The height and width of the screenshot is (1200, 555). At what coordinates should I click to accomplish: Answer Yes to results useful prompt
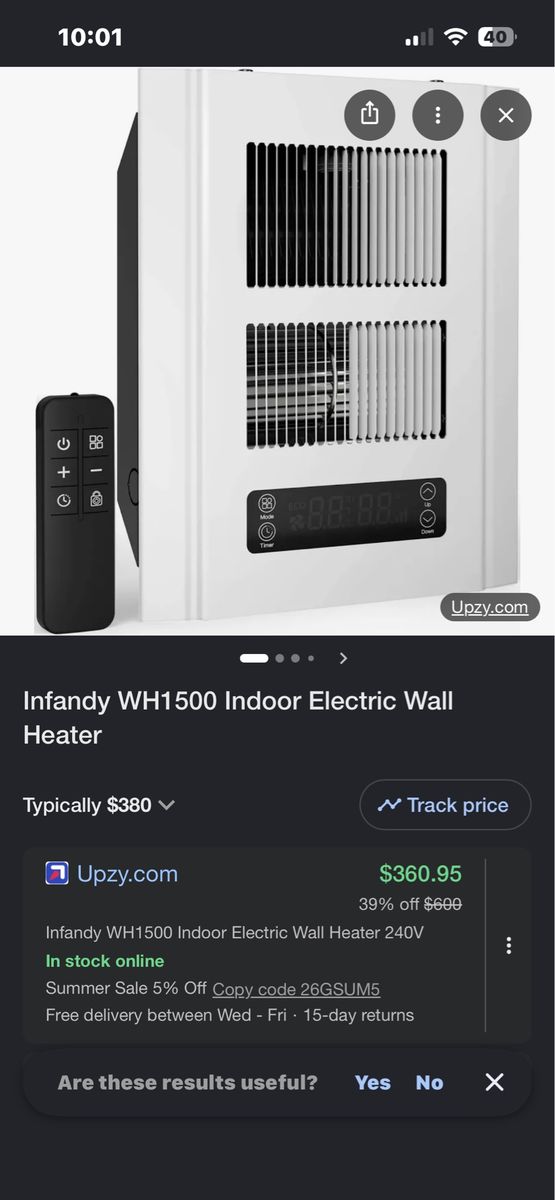pos(373,1082)
